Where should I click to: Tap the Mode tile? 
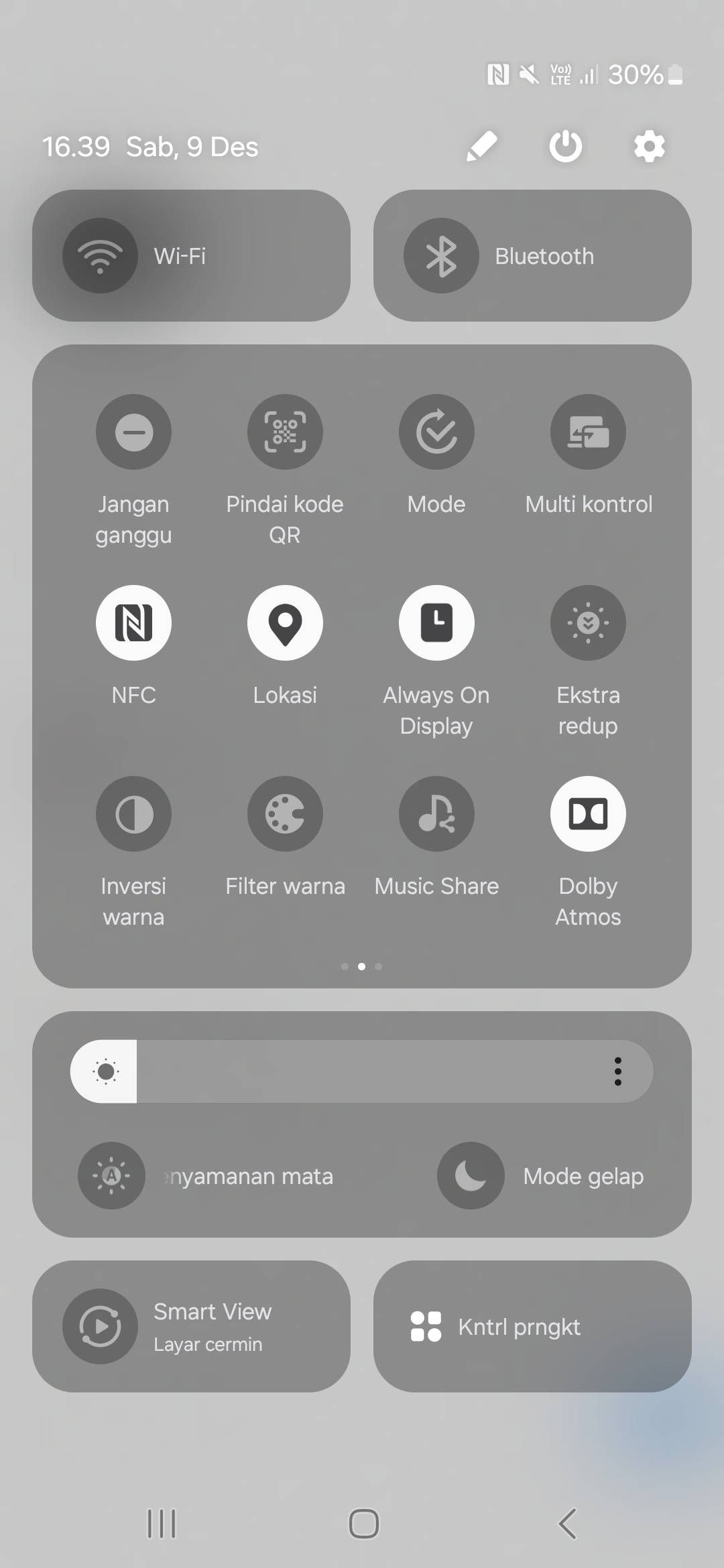pos(436,432)
